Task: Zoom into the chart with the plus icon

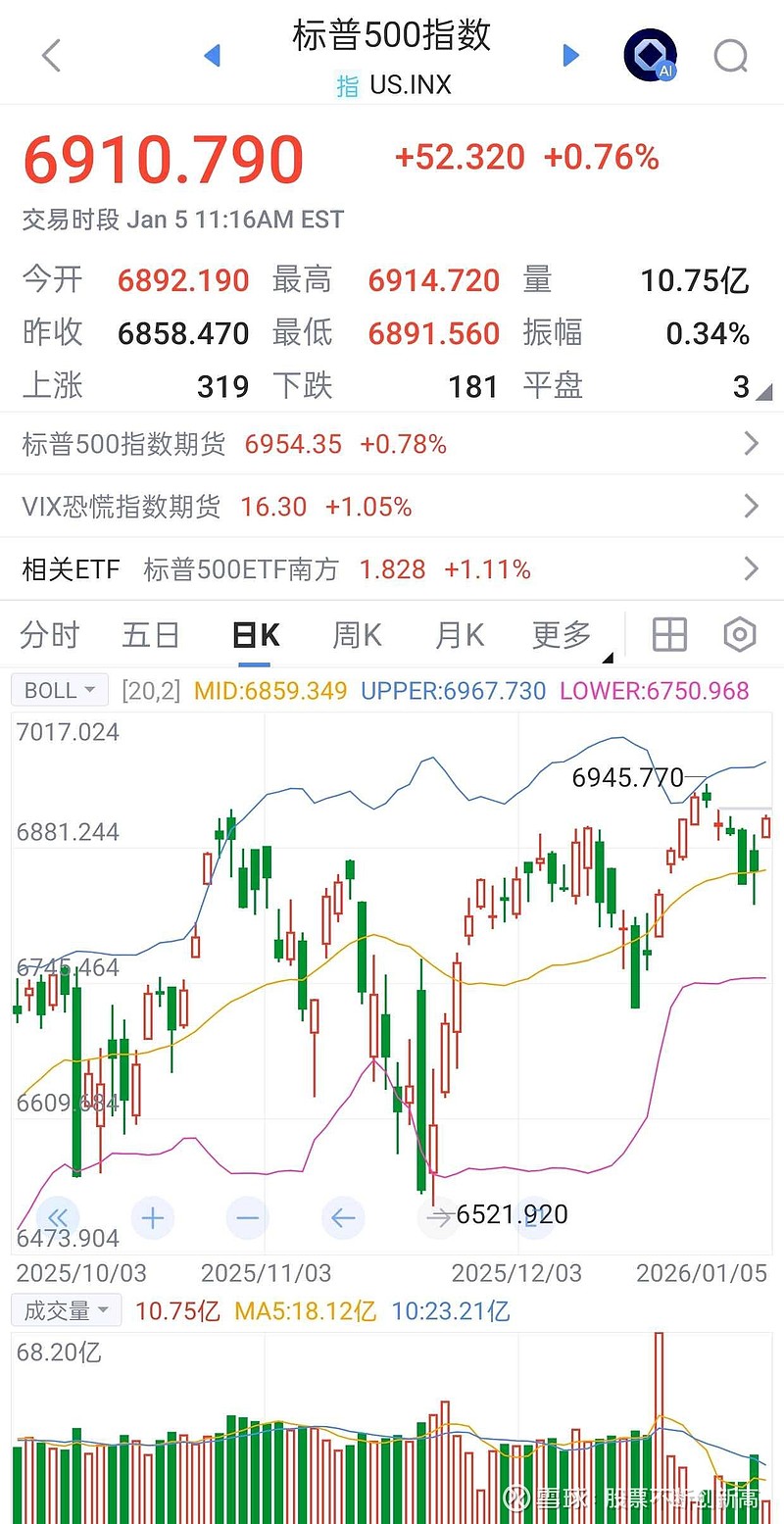Action: pyautogui.click(x=152, y=1217)
